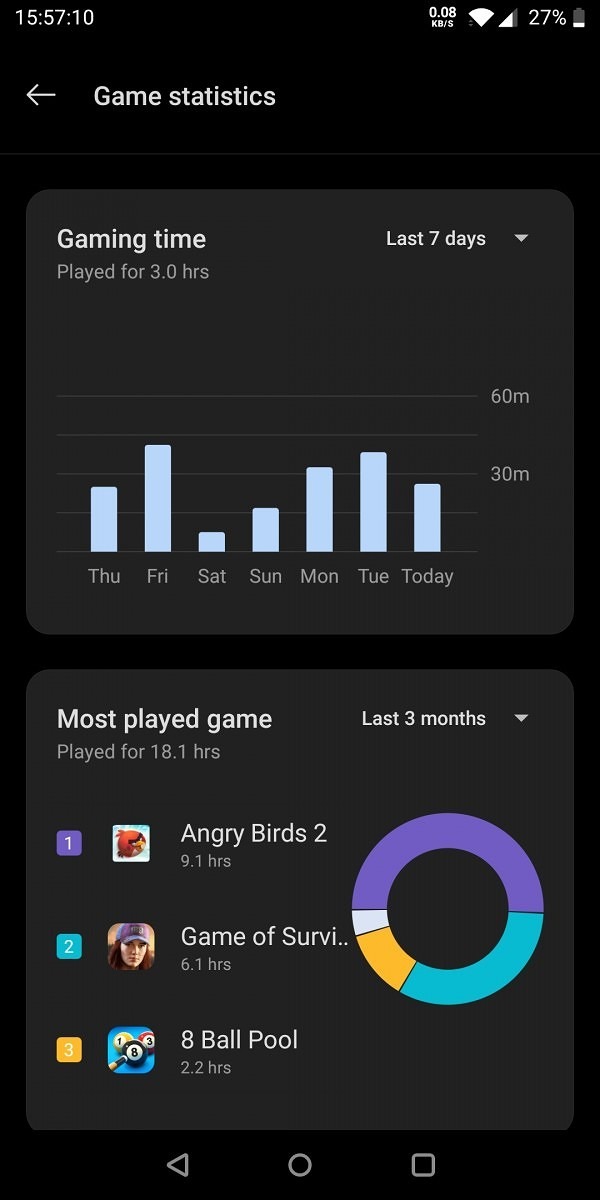This screenshot has height=1200, width=600.
Task: Open Angry Birds 2 game entry
Action: pyautogui.click(x=253, y=844)
